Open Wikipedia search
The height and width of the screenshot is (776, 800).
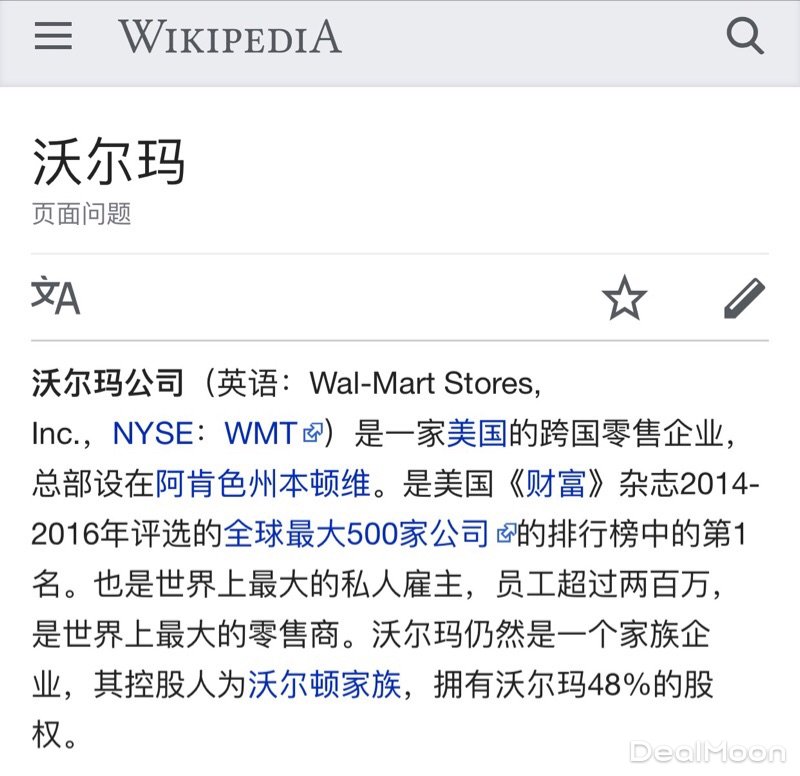[x=745, y=37]
